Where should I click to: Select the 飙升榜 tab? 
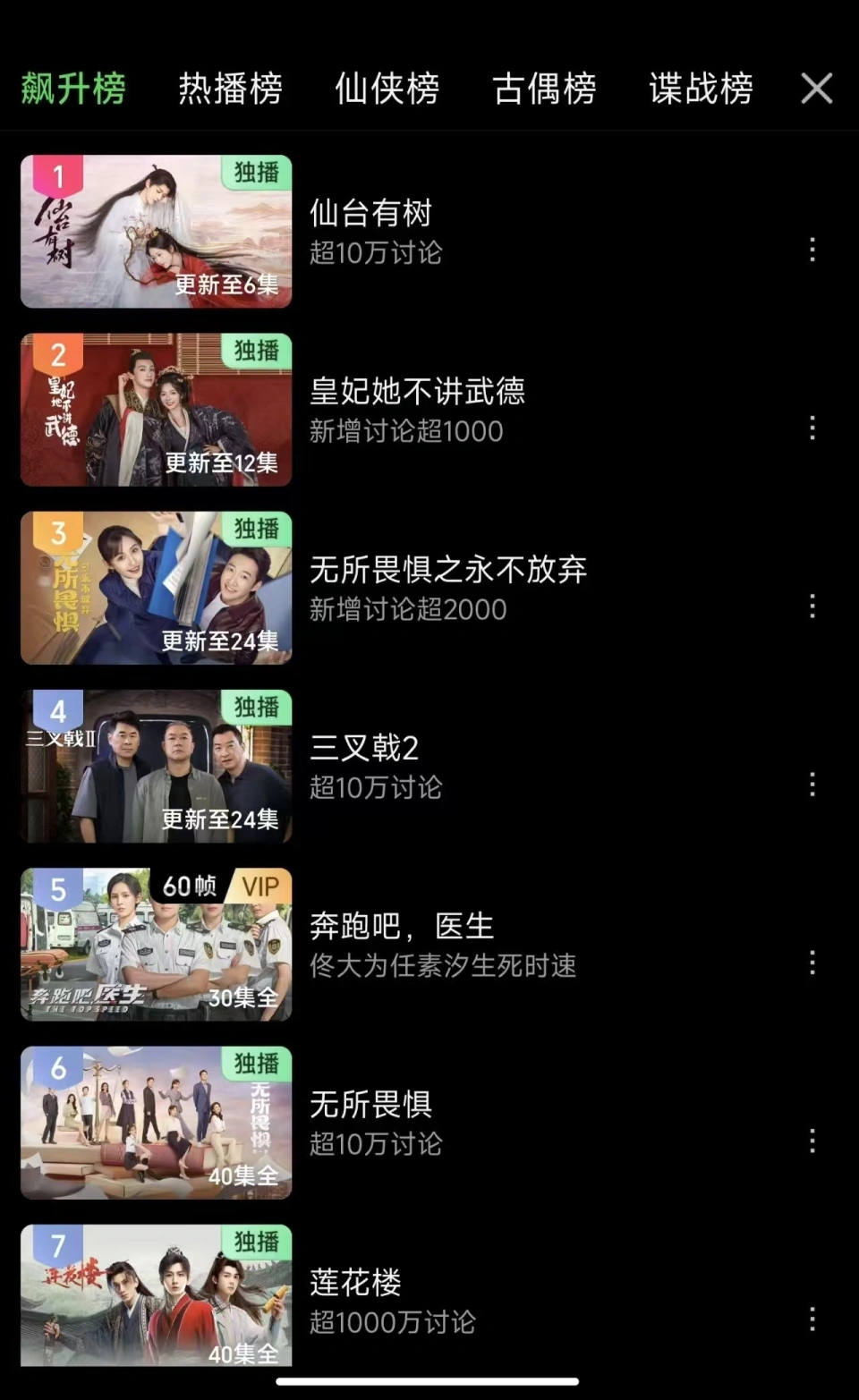(x=73, y=89)
